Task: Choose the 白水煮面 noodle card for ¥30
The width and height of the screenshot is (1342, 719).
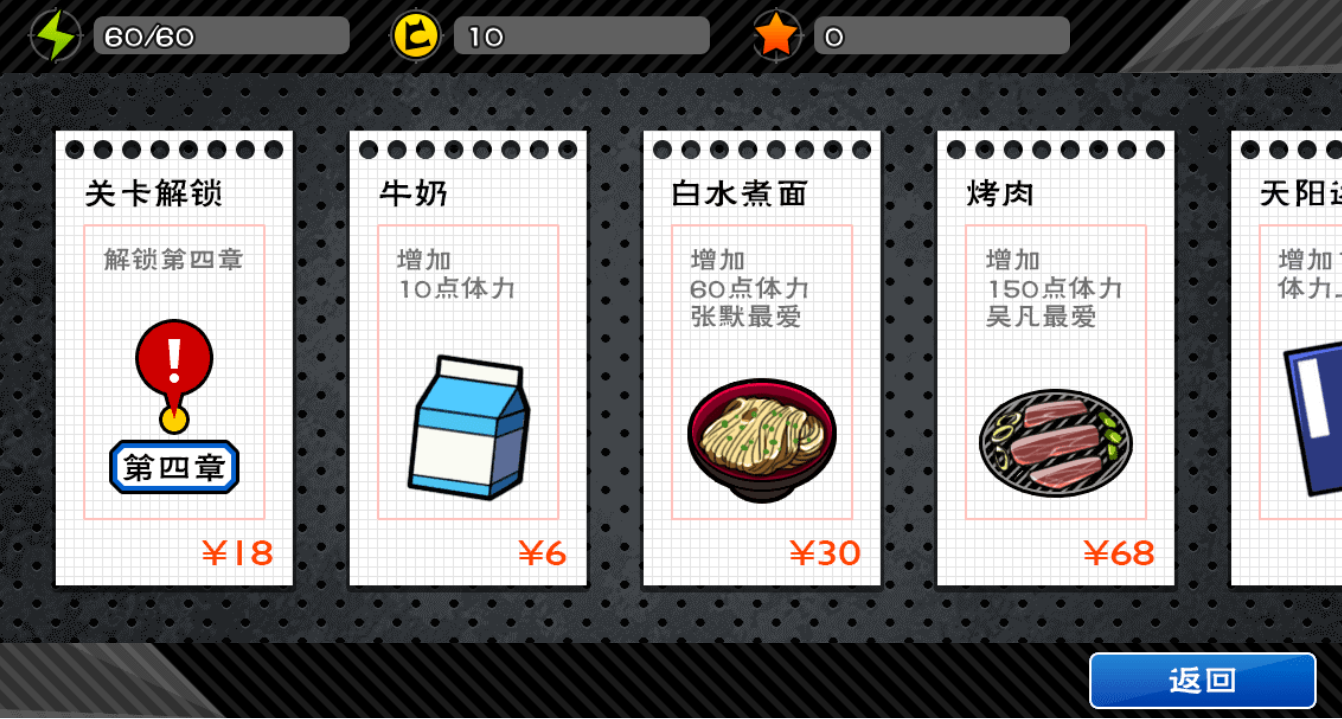Action: click(762, 358)
